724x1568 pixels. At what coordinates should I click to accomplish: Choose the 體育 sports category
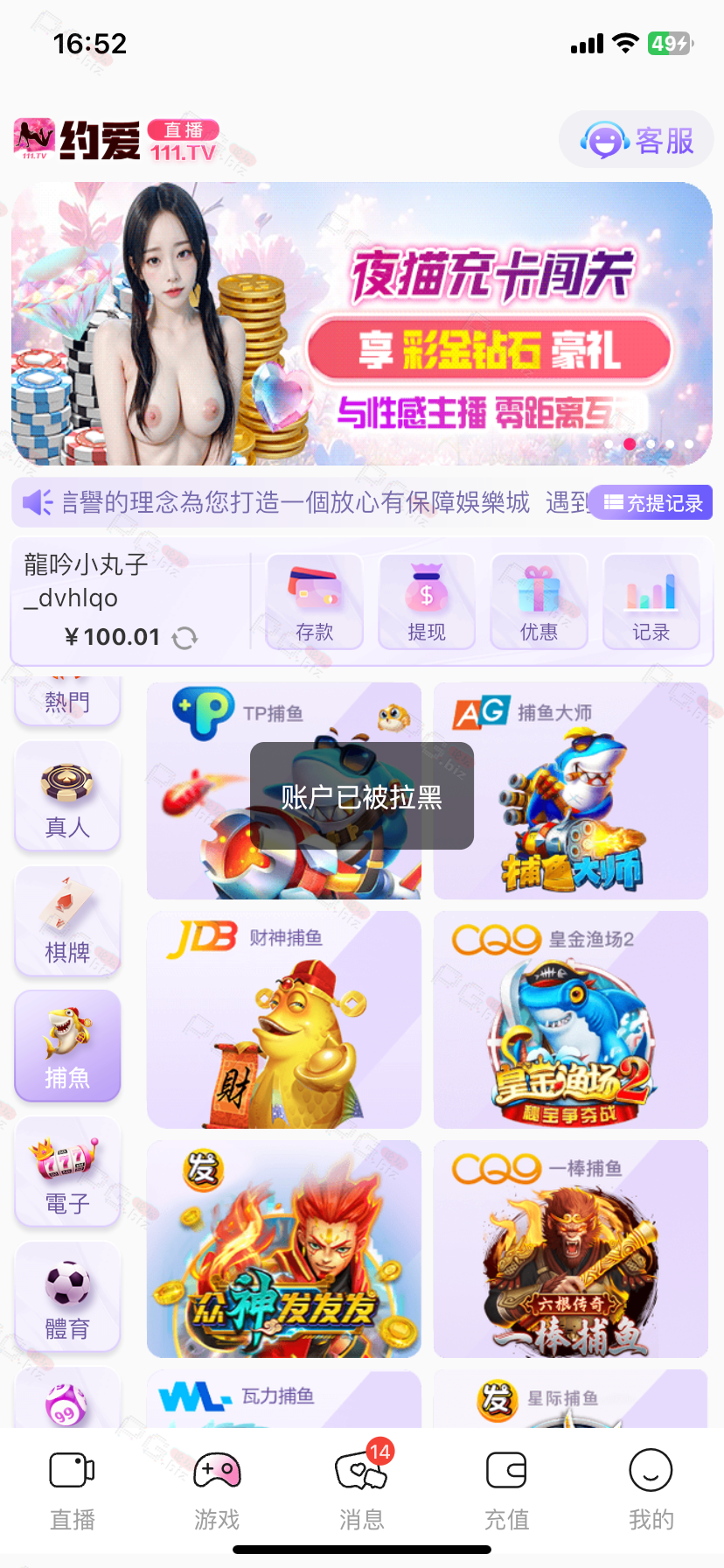[x=67, y=1298]
